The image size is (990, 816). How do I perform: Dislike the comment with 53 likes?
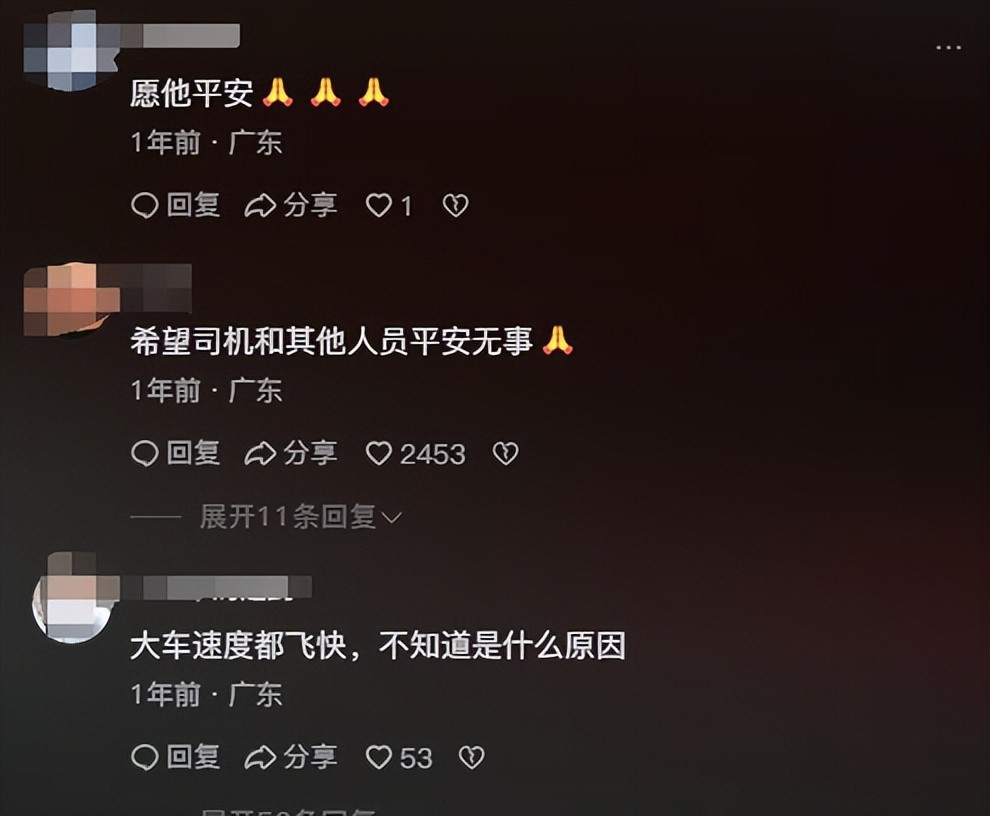tap(471, 757)
